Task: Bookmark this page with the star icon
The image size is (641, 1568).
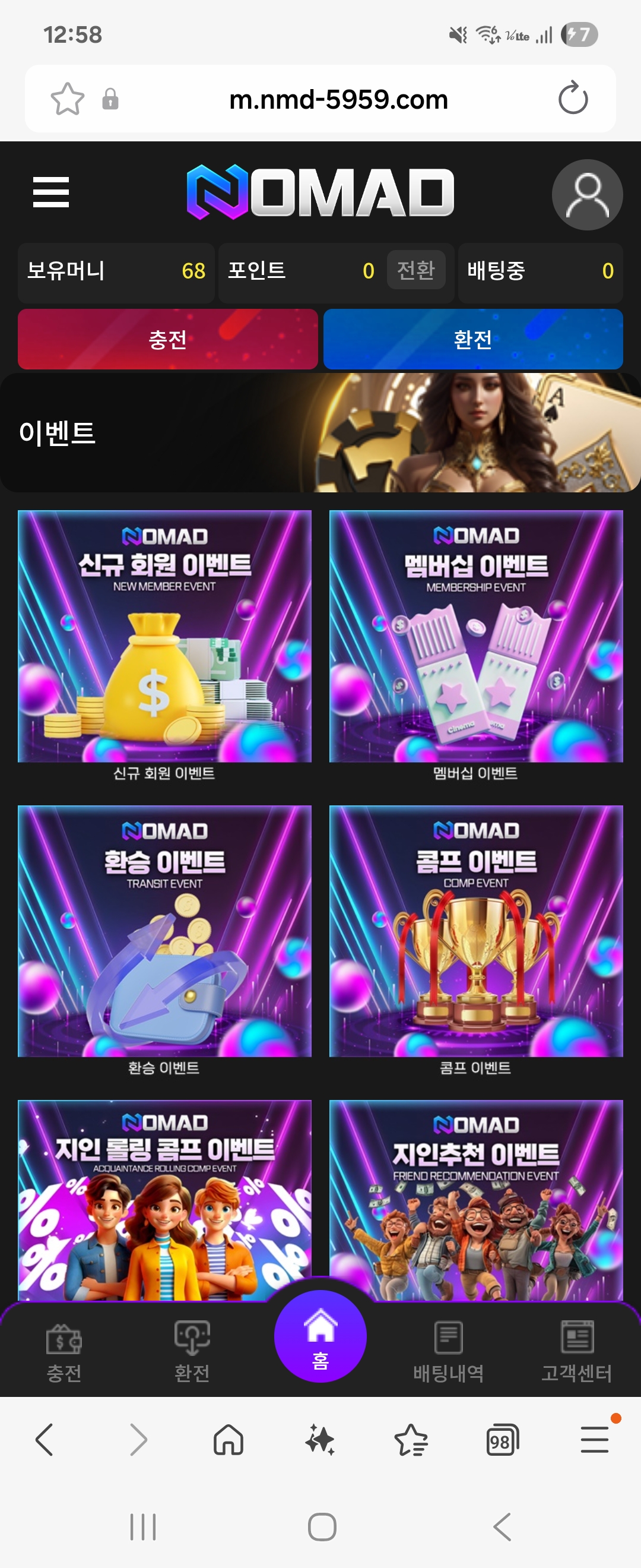Action: [67, 99]
